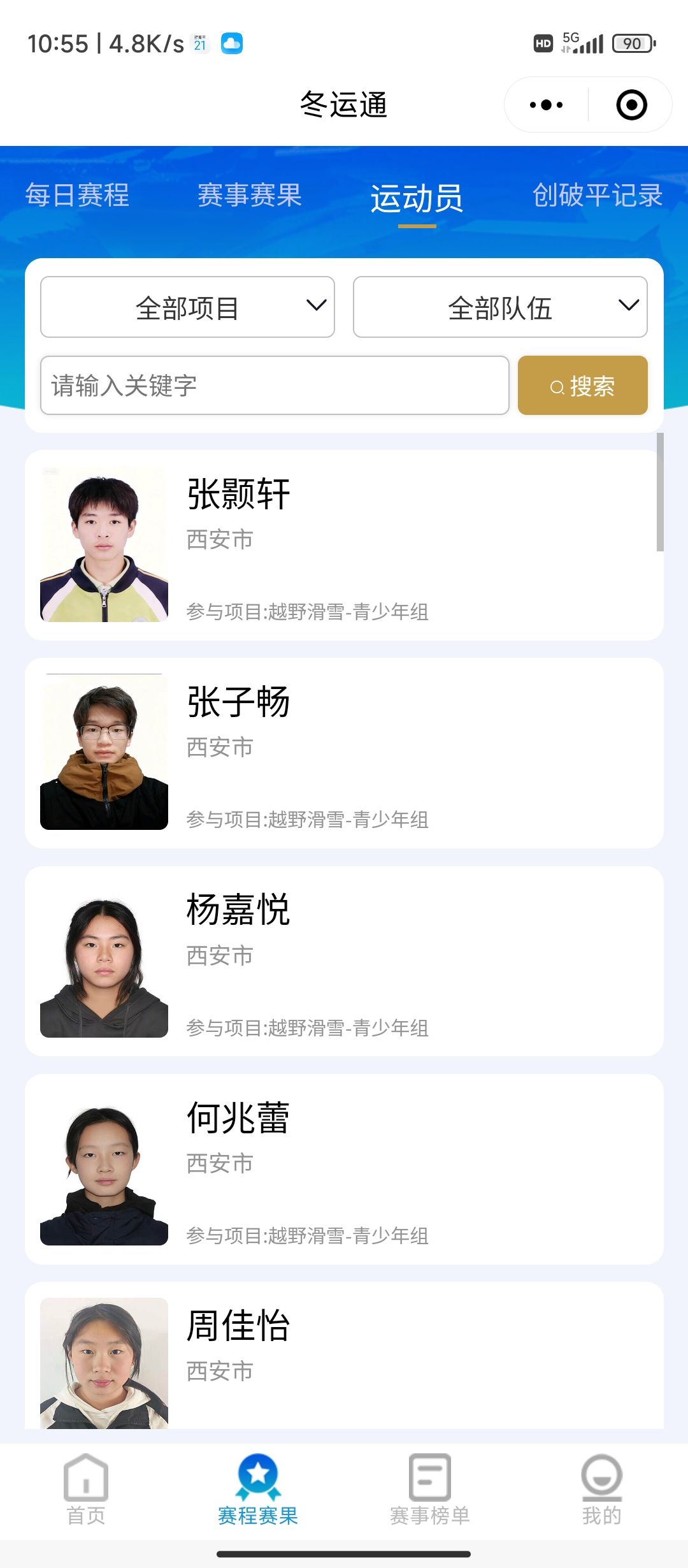Screen dimensions: 688x1568
Task: Switch to the 赛事赛果 tab
Action: (249, 195)
